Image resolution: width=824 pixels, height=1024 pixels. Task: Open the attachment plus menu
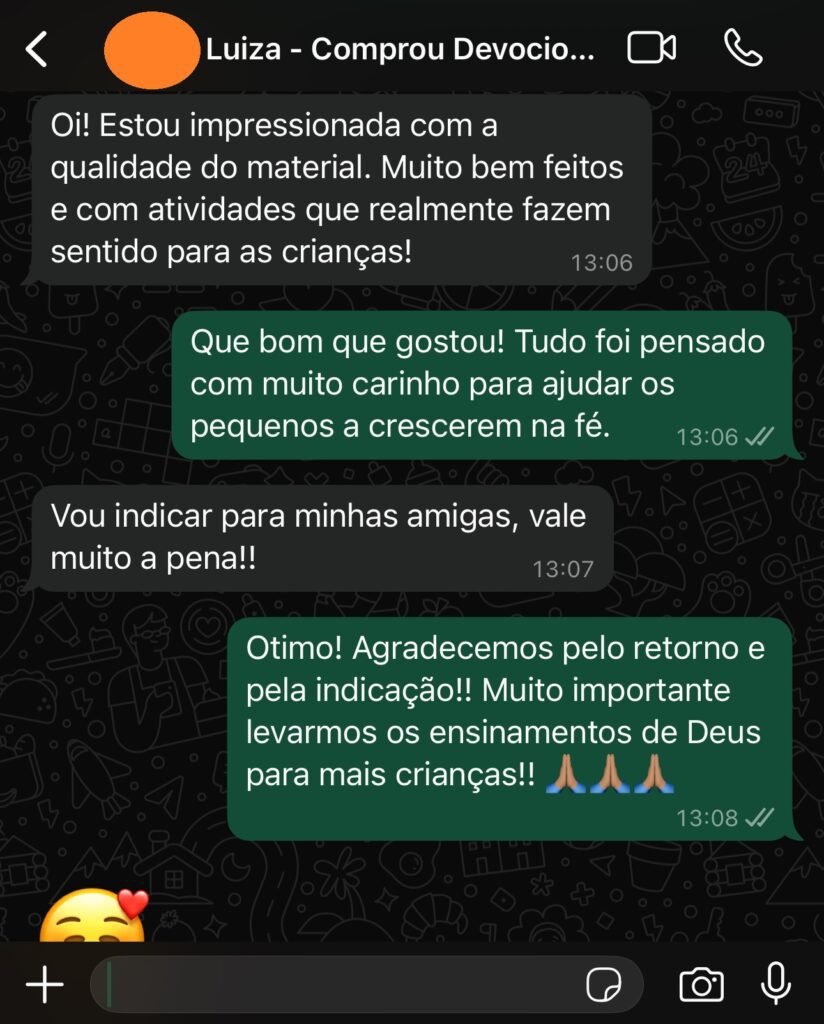[x=44, y=985]
